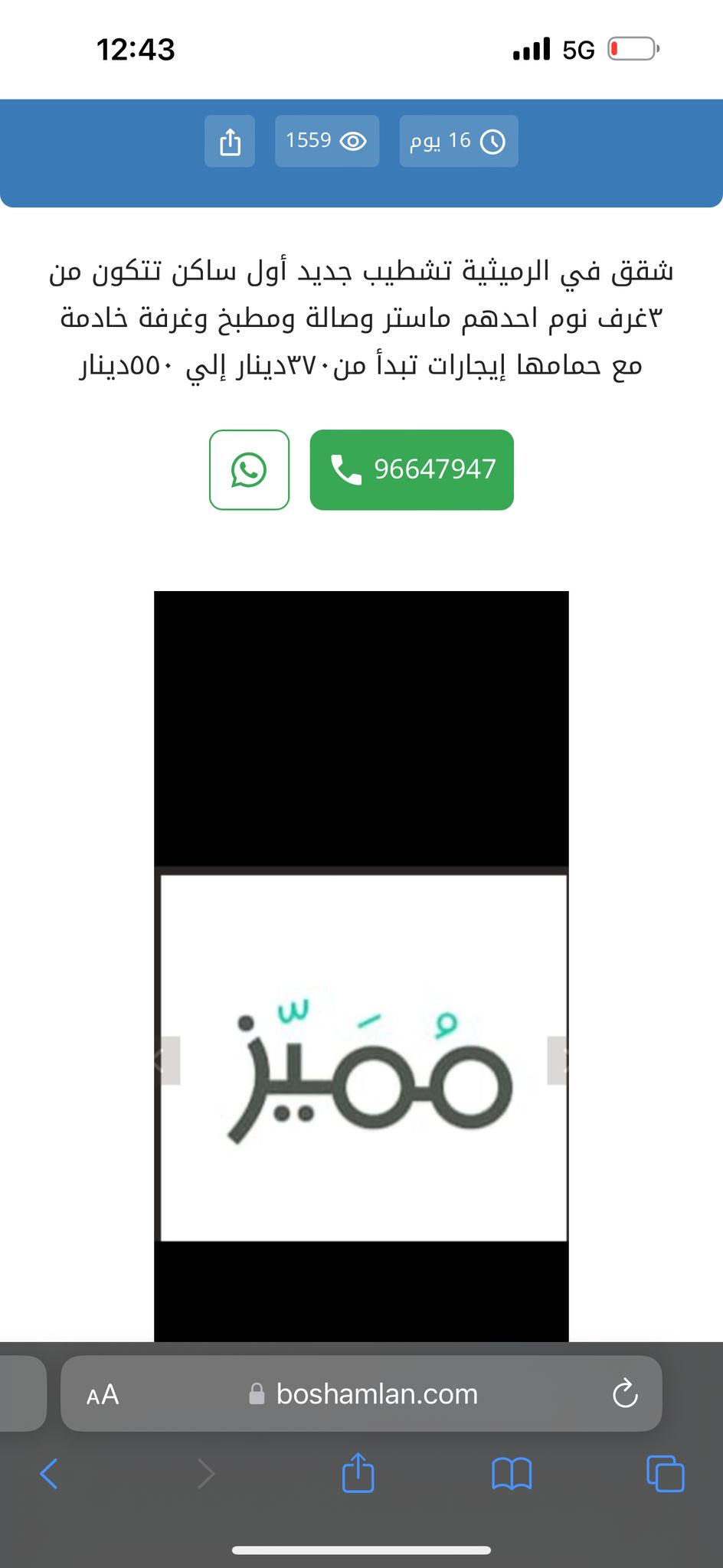Open the listing photo
The height and width of the screenshot is (1568, 723).
361,1057
